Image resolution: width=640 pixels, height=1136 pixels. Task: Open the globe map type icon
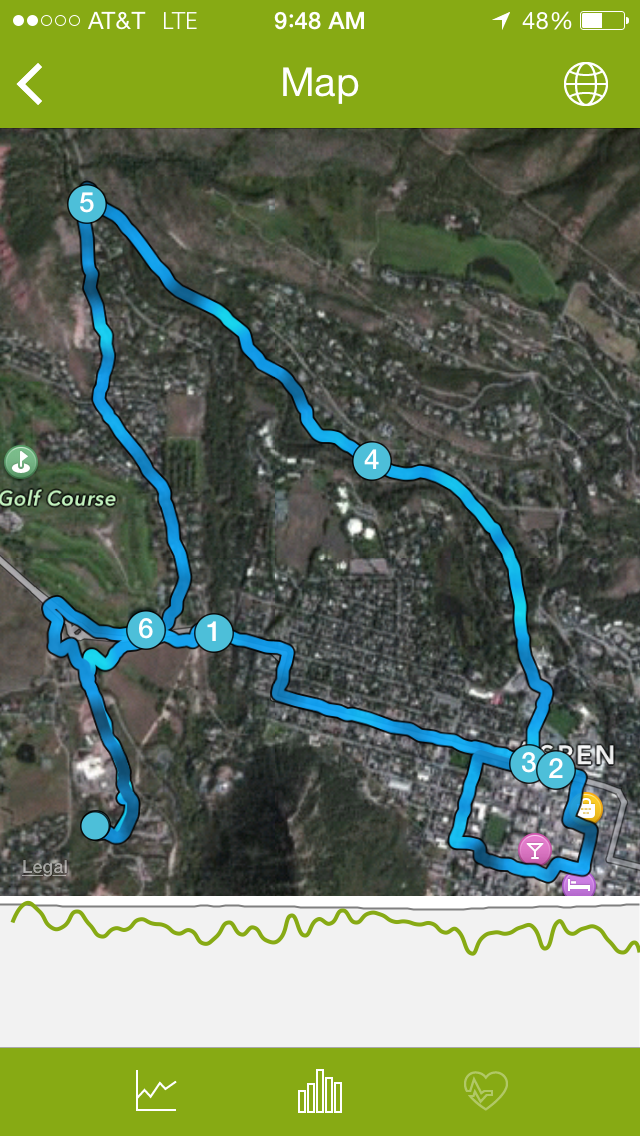[586, 84]
